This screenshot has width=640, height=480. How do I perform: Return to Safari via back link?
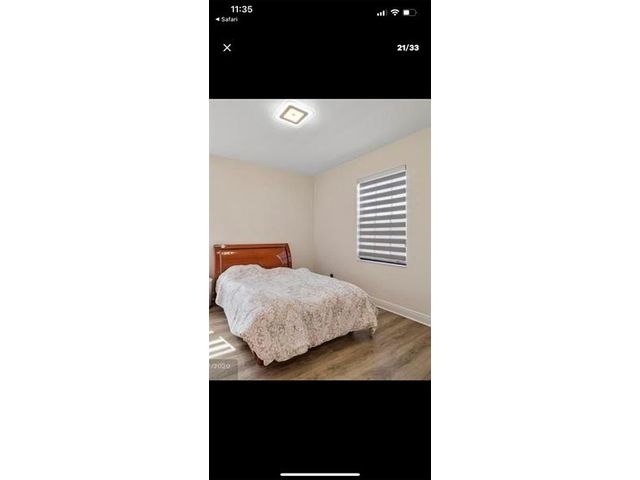pos(227,19)
